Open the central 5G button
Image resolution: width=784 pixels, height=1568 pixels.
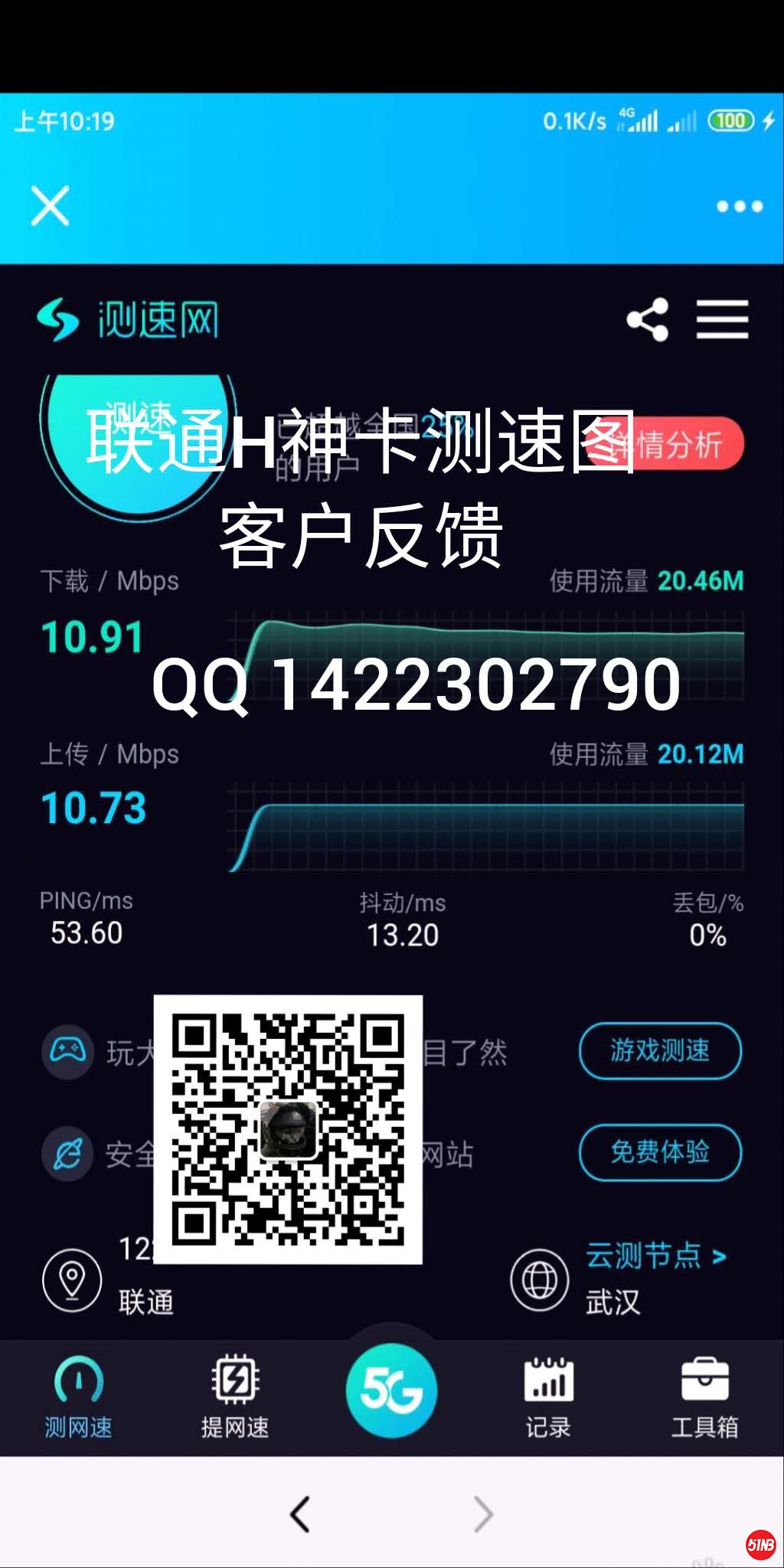[391, 1390]
